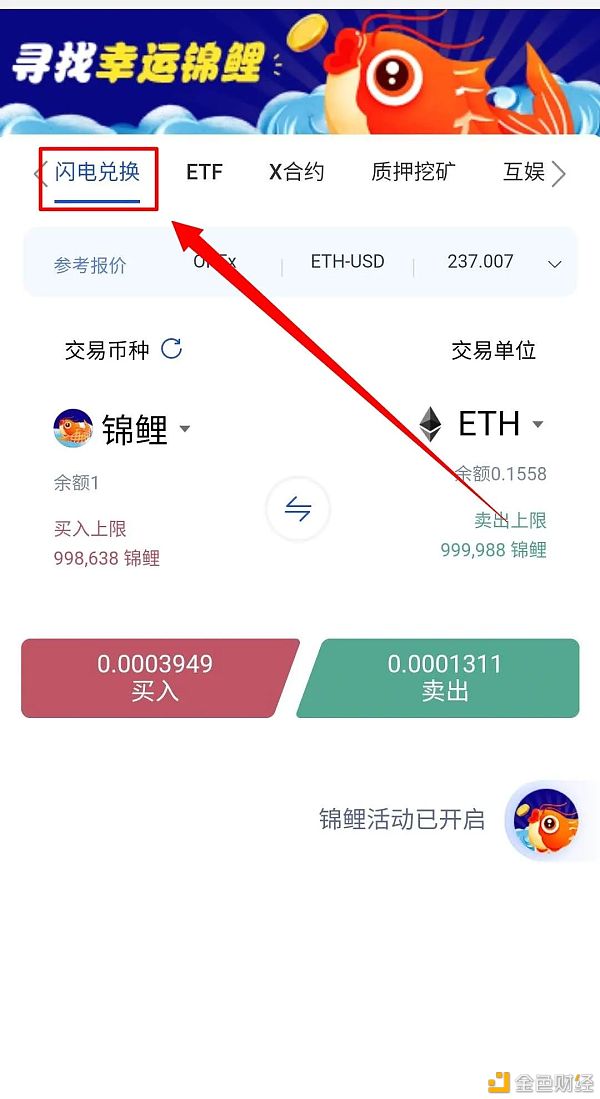Tap the left arrow of the tab bar
Viewport: 600px width, 1099px height.
(x=40, y=174)
